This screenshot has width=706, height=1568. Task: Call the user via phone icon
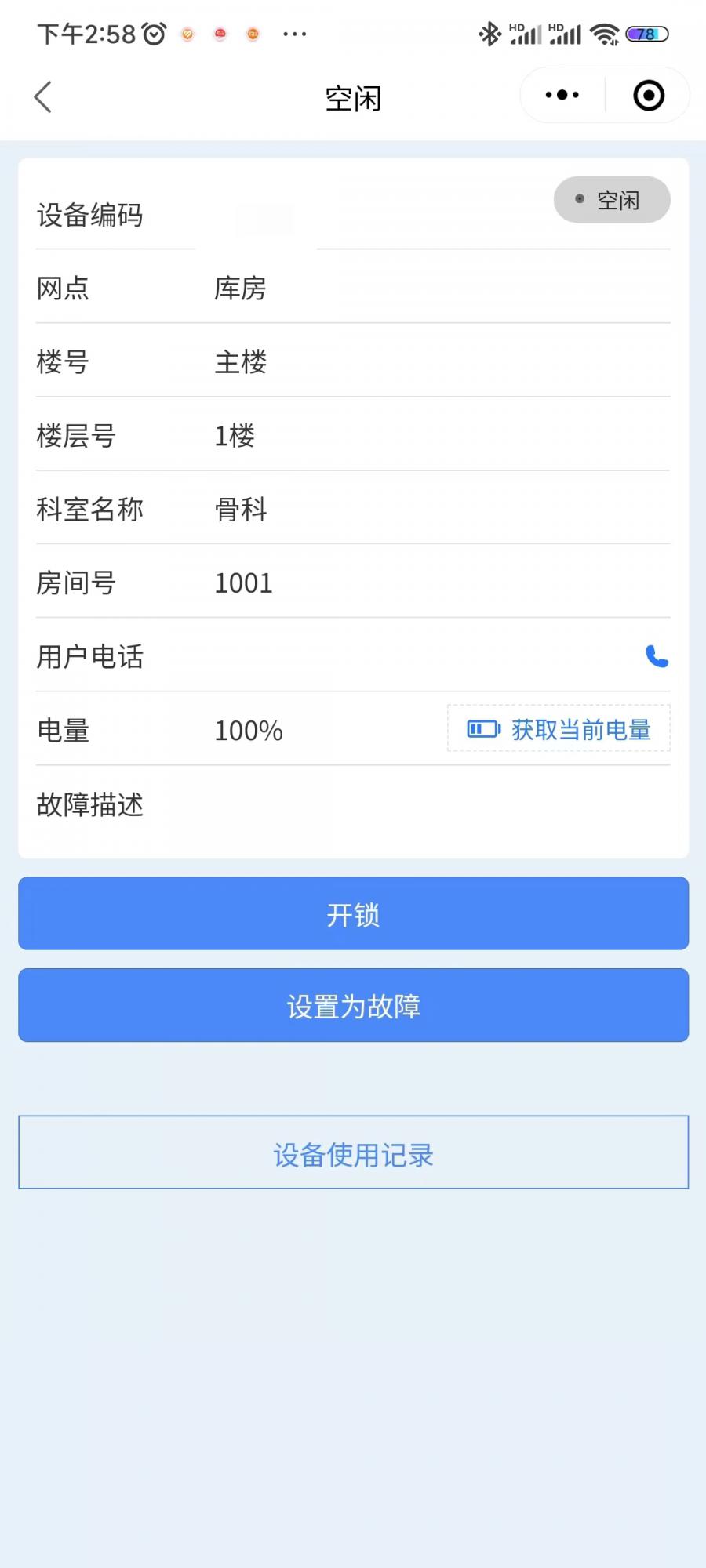click(x=657, y=655)
